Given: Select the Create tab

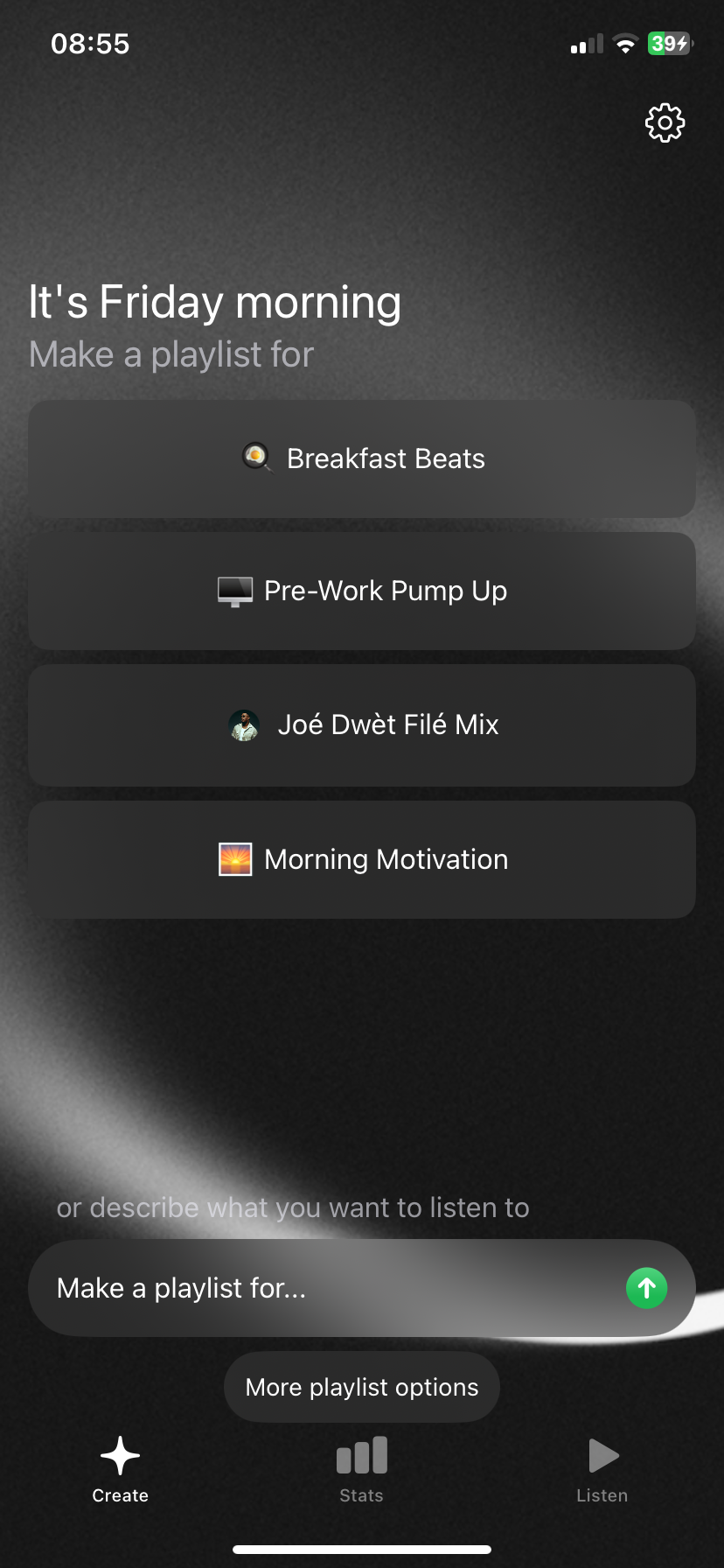Looking at the screenshot, I should 121,1470.
